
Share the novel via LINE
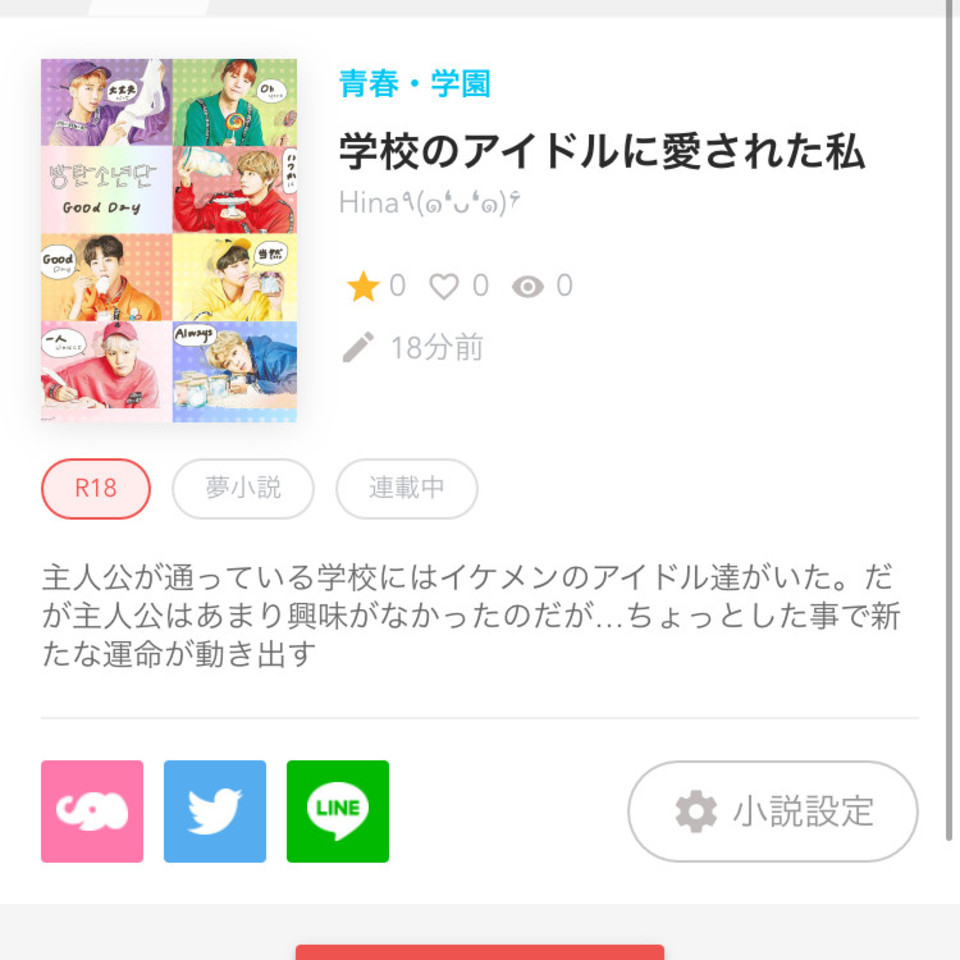pos(338,811)
